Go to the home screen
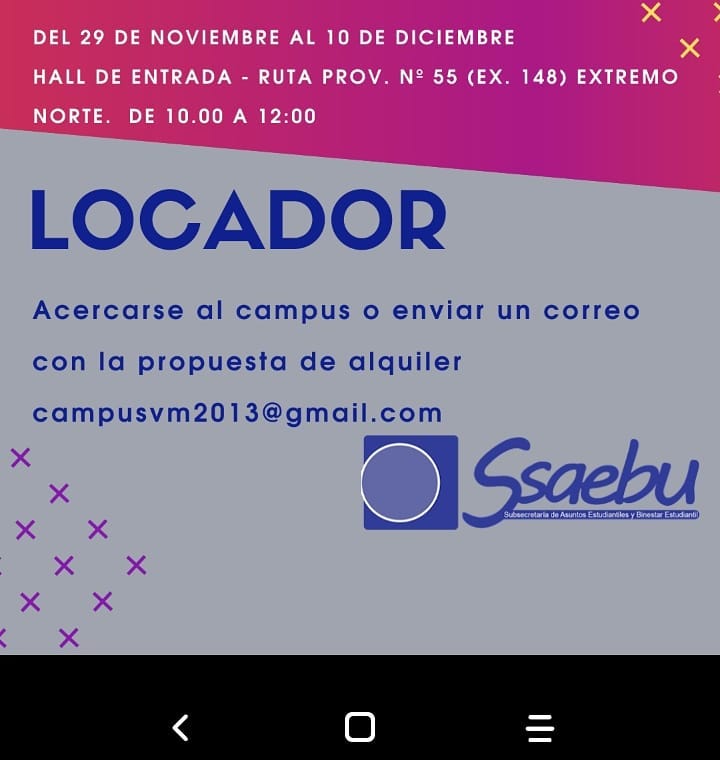The height and width of the screenshot is (760, 720). click(360, 727)
